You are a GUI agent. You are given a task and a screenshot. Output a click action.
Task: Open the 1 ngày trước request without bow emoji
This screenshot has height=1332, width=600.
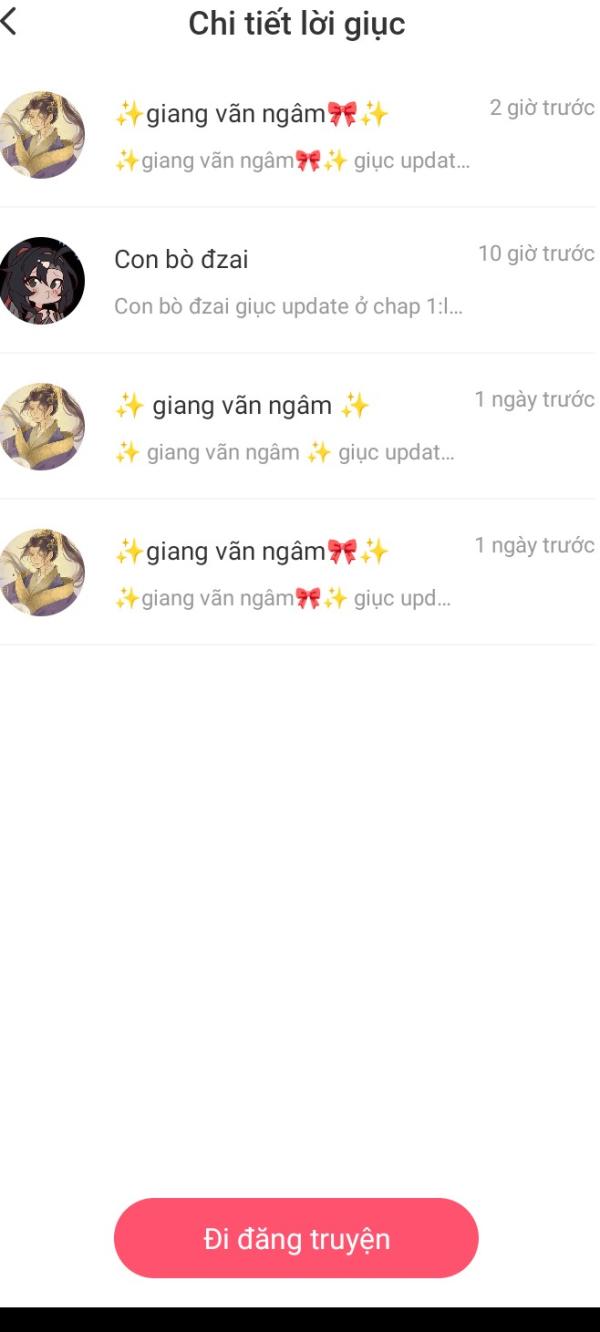click(x=300, y=427)
